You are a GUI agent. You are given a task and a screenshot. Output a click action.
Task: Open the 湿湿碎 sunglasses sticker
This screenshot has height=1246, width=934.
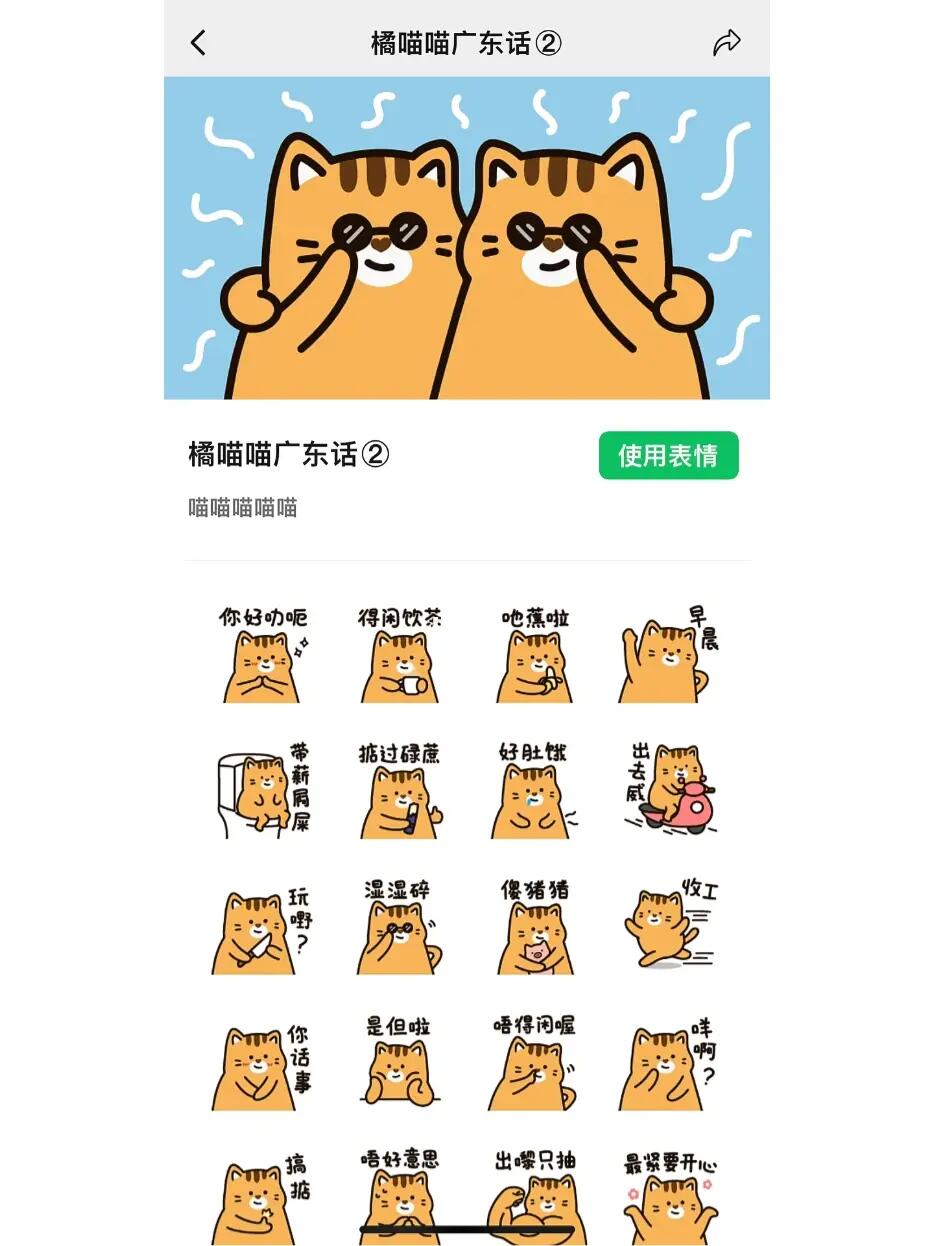tap(400, 925)
